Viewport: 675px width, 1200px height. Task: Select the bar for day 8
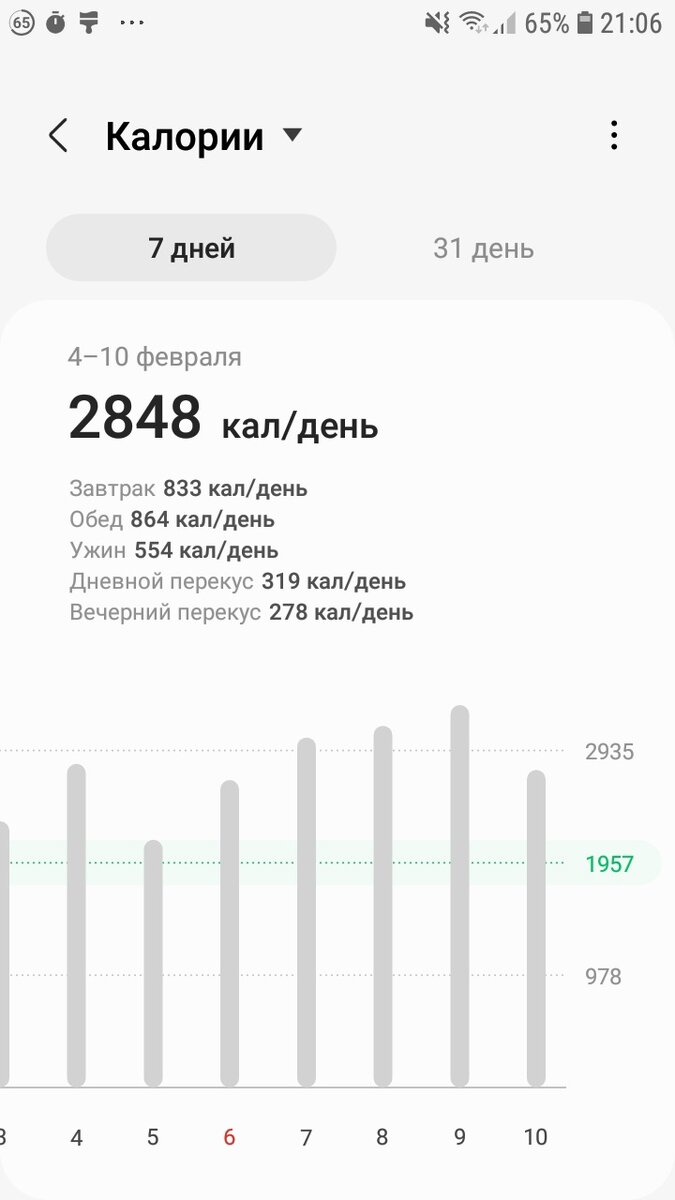(x=382, y=907)
